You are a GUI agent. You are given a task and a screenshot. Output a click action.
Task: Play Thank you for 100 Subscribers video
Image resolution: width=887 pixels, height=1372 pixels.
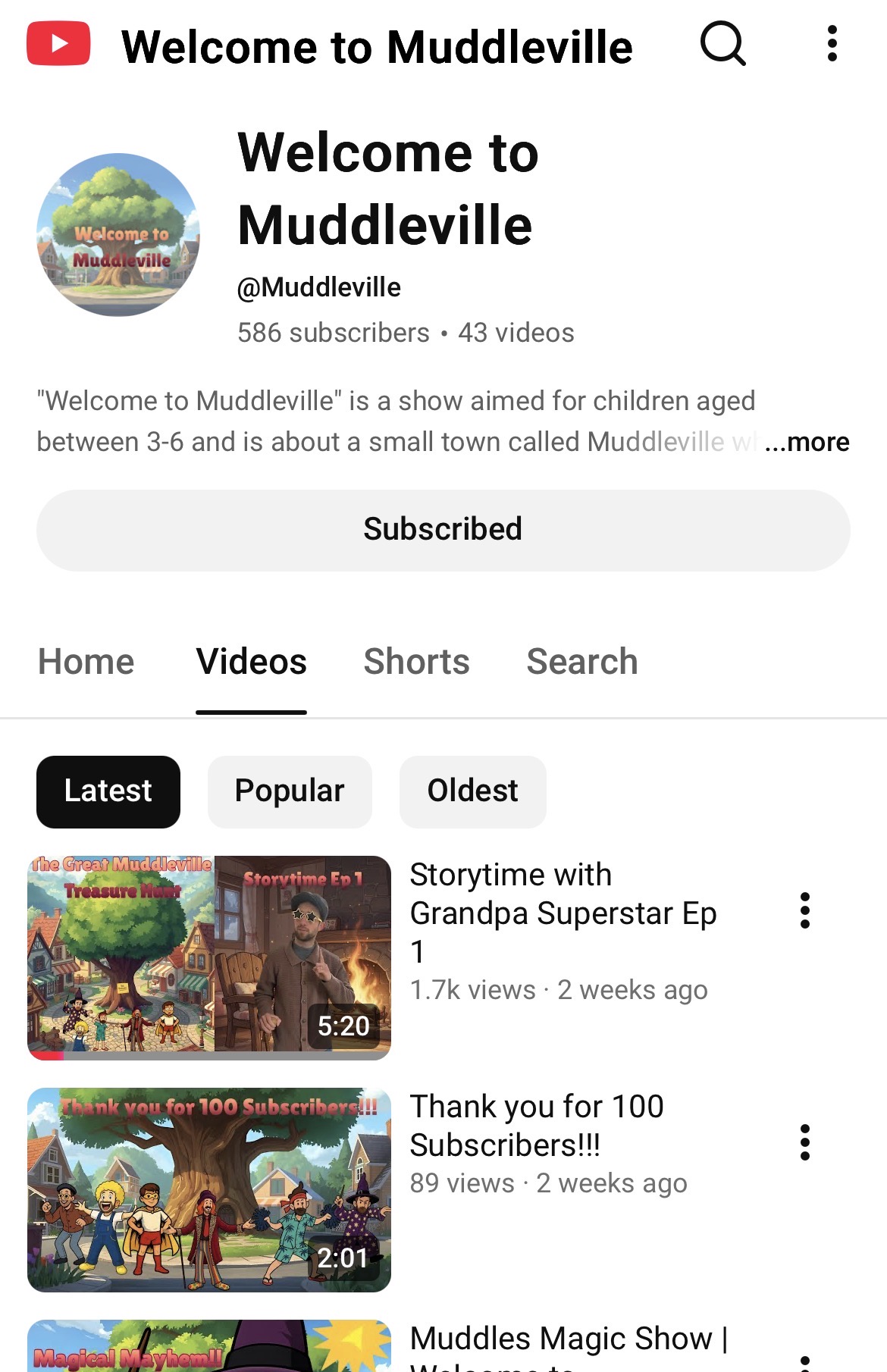(209, 1189)
